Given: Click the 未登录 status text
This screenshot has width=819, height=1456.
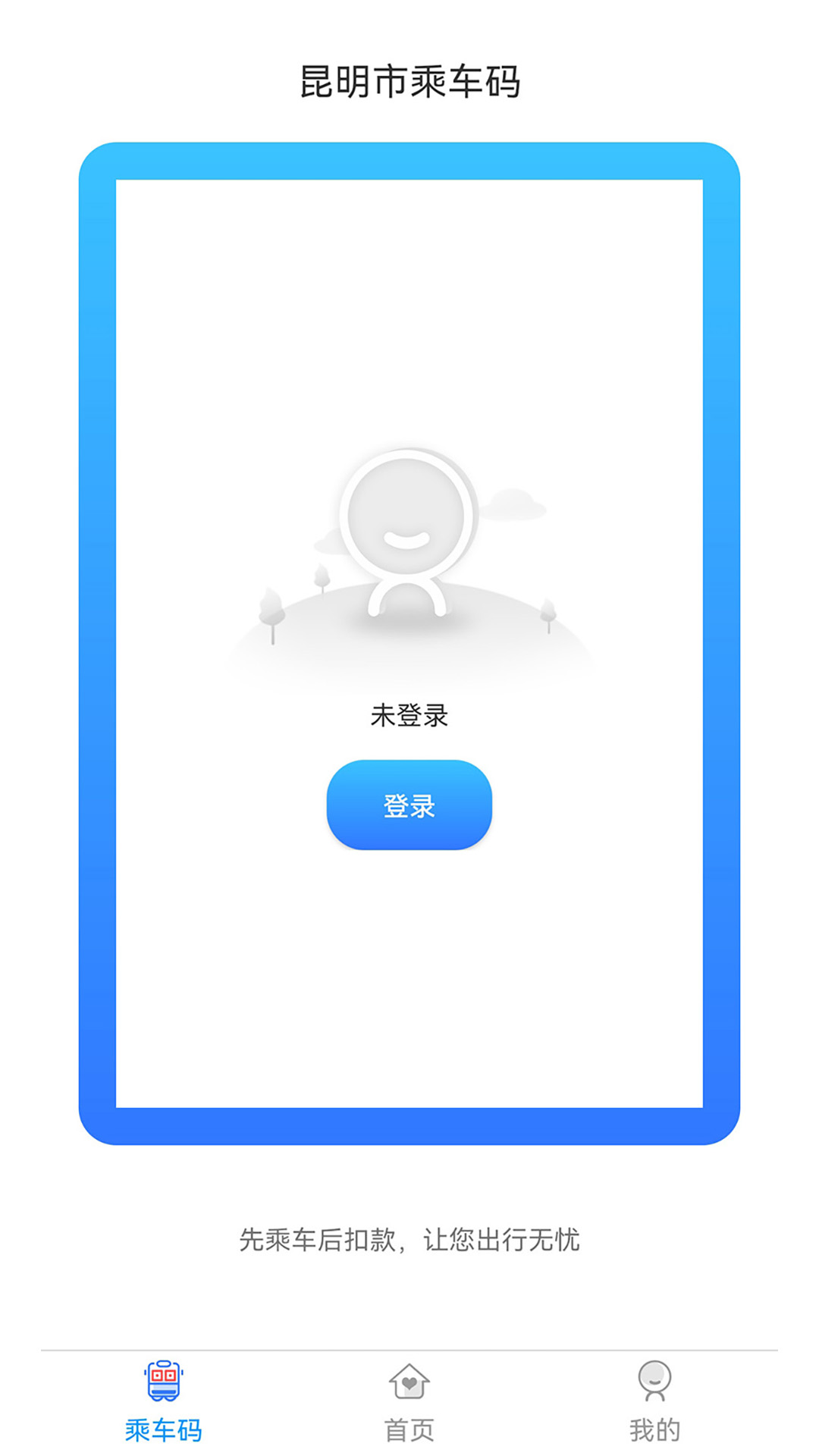Looking at the screenshot, I should 409,716.
